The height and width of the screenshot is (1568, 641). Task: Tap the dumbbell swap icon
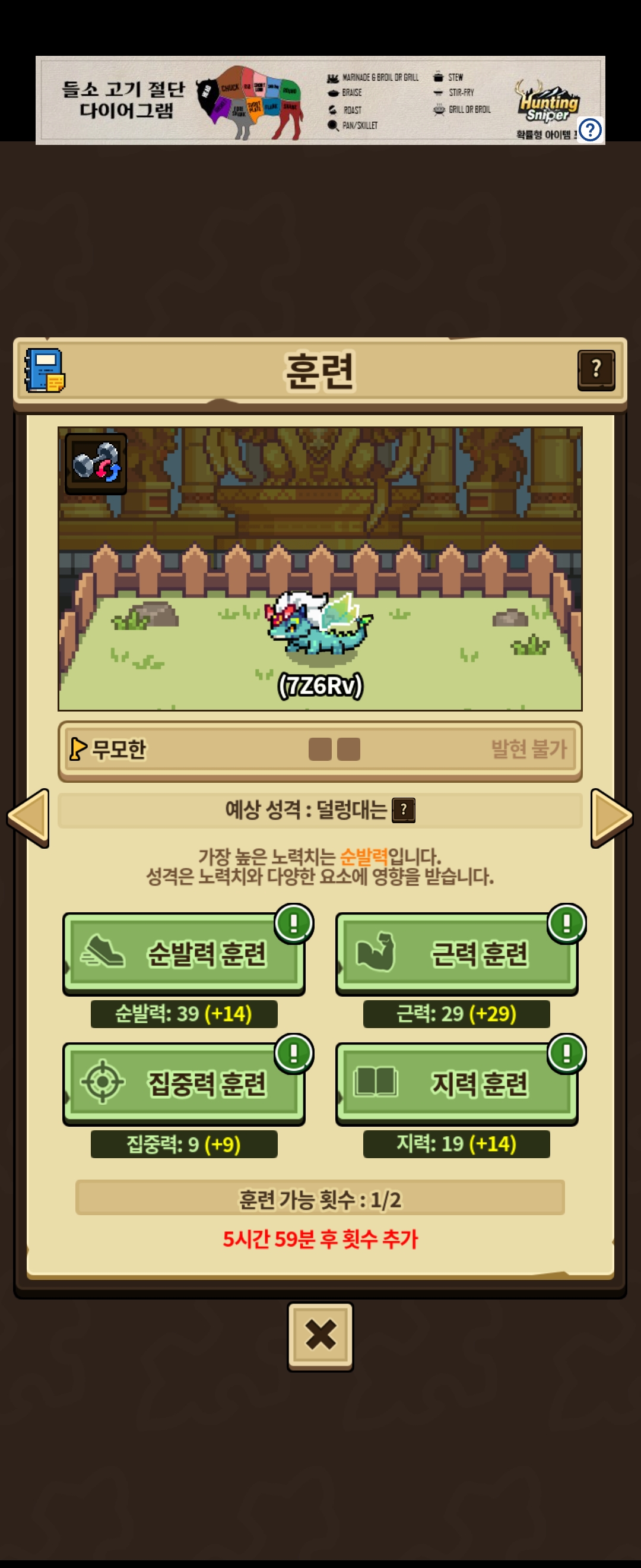96,463
